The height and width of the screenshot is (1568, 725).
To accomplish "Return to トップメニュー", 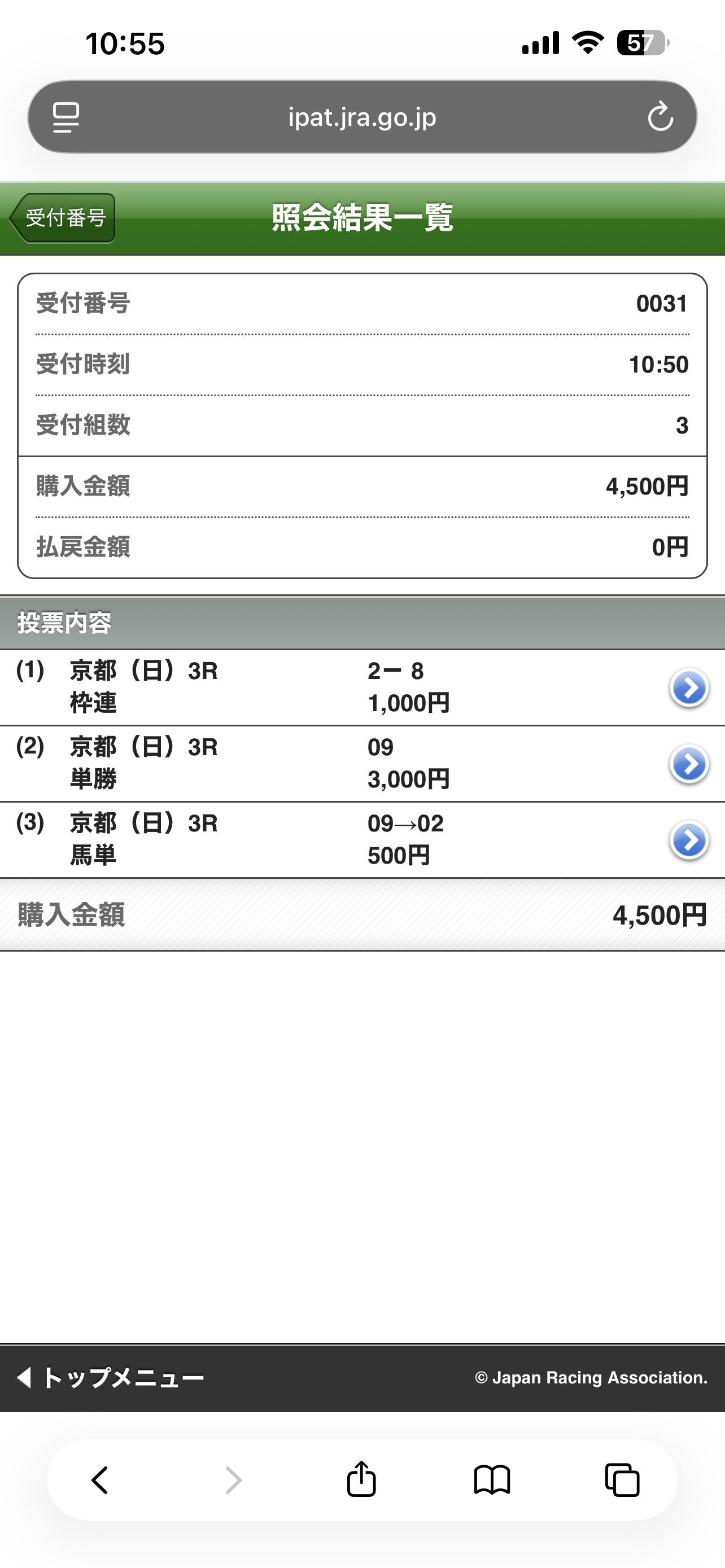I will tap(111, 1377).
